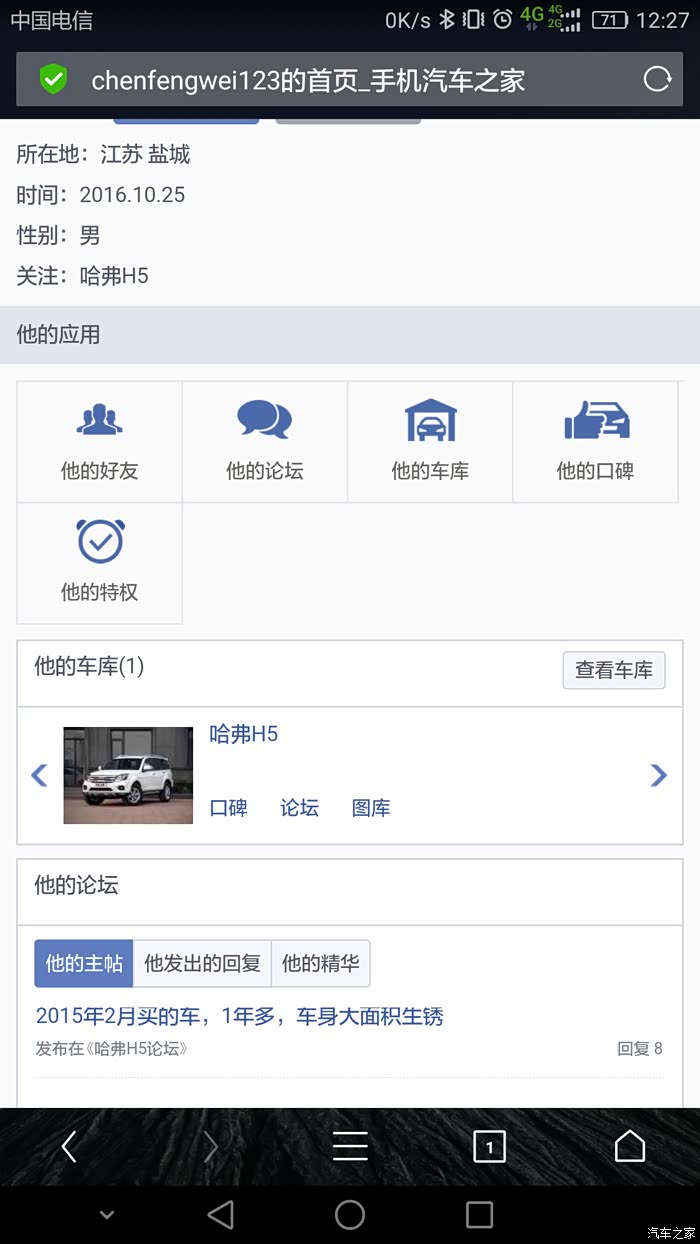The width and height of the screenshot is (700, 1244).
Task: Open the browser menu with three lines
Action: click(x=350, y=1146)
